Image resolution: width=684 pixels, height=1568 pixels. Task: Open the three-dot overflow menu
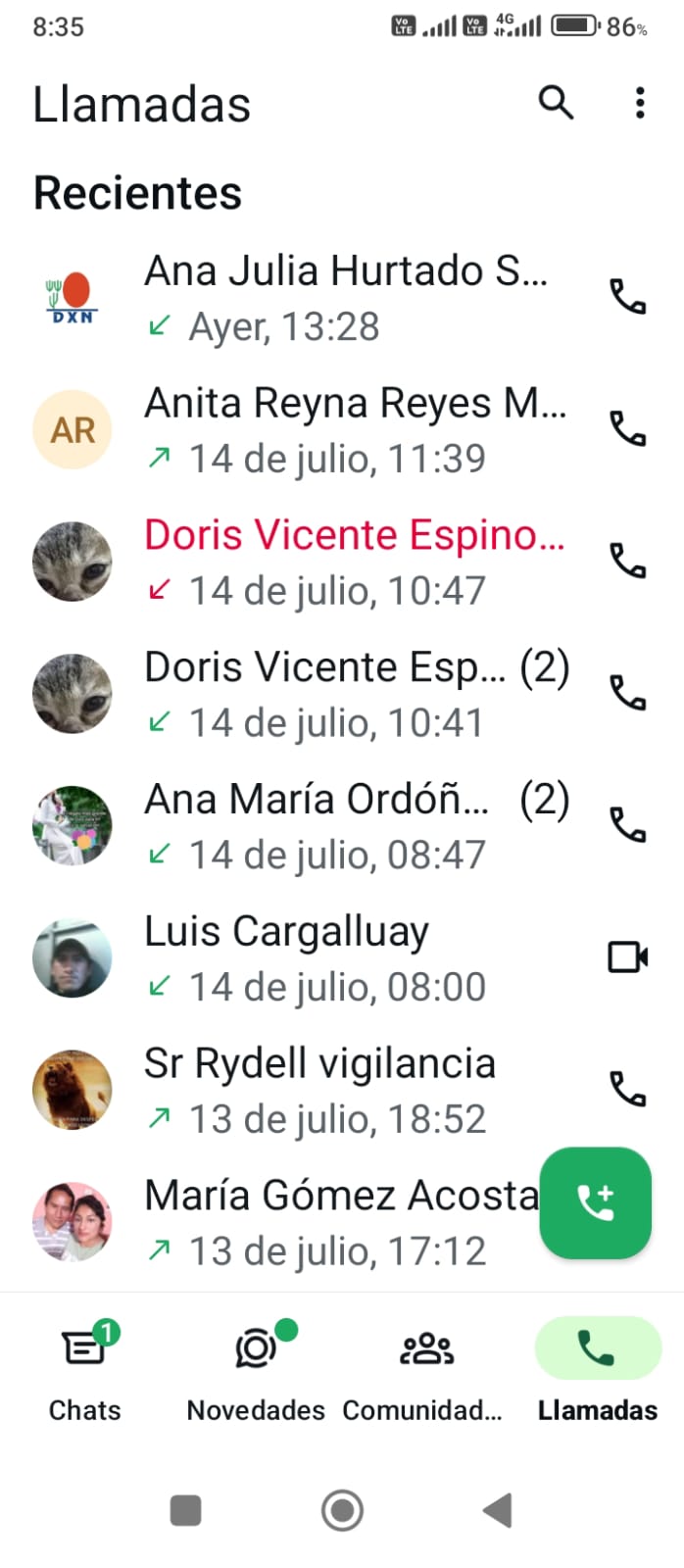640,102
